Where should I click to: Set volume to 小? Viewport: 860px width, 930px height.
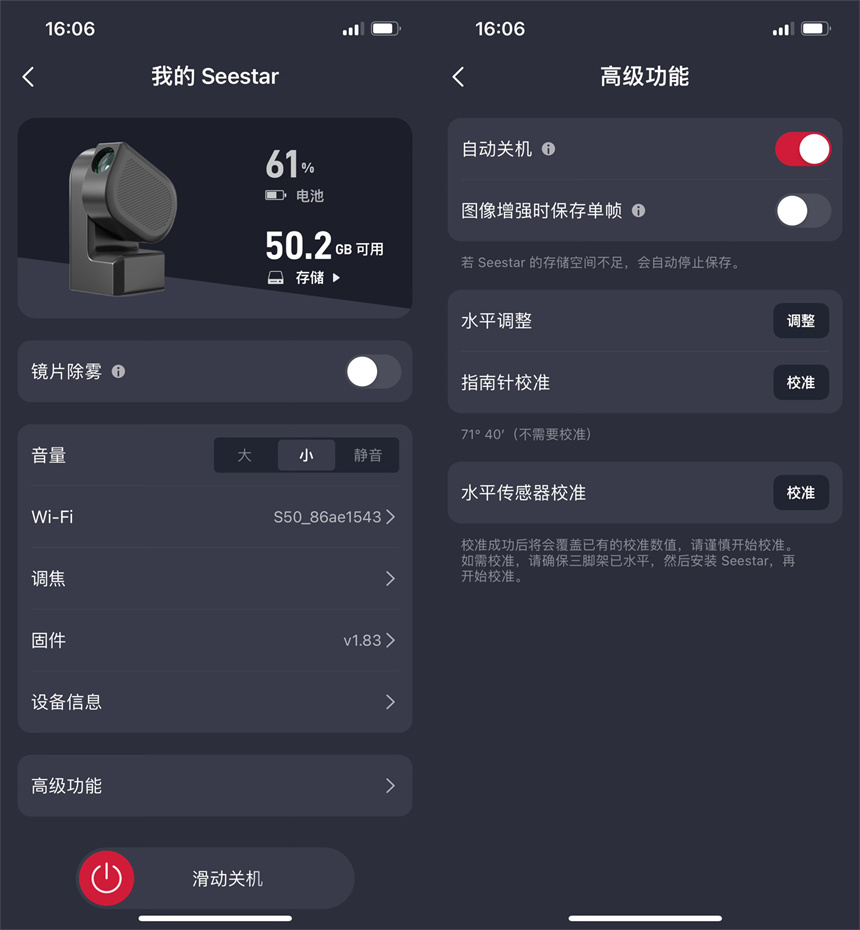[x=306, y=455]
